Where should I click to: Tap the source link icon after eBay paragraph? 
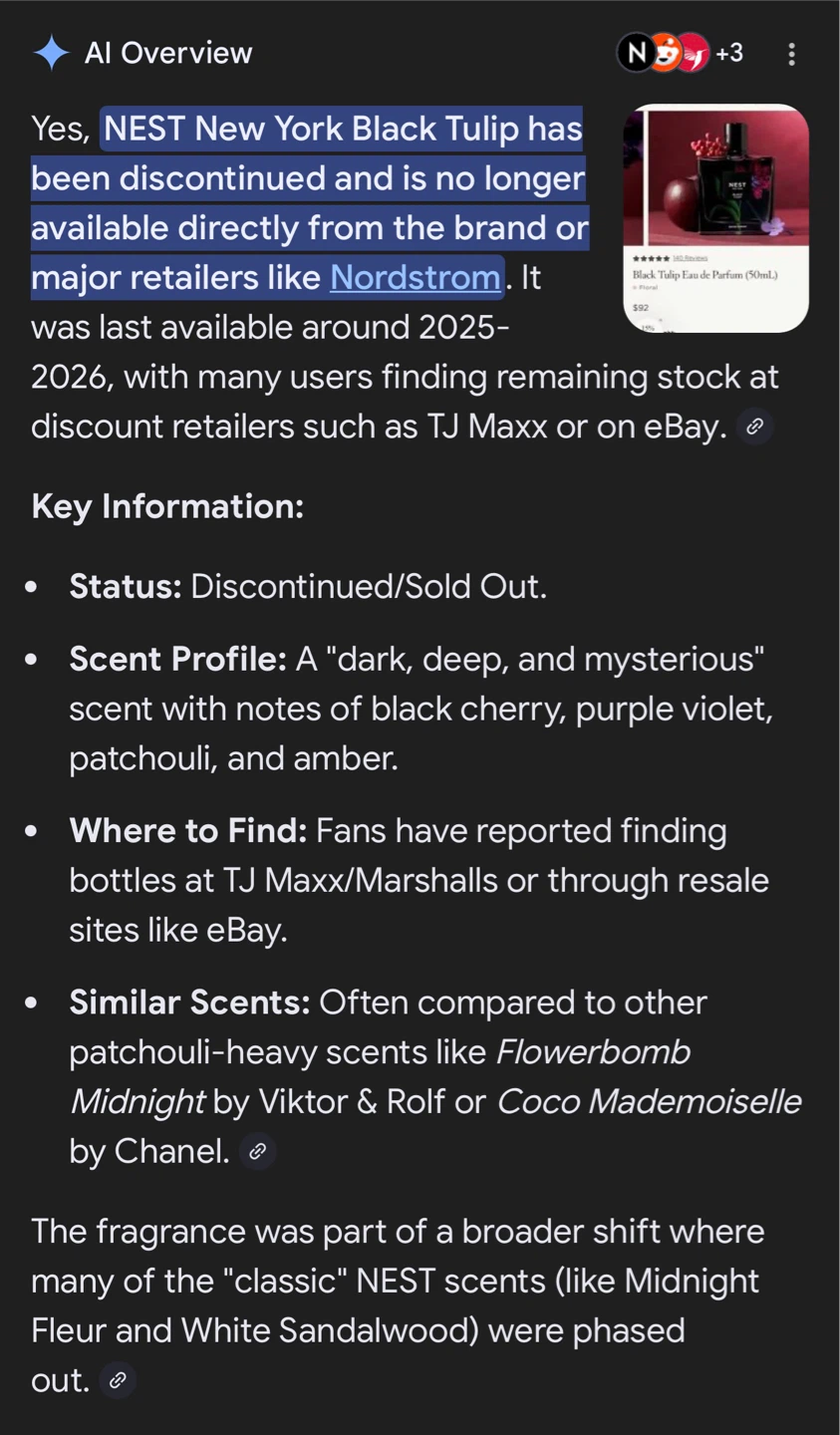pos(755,427)
